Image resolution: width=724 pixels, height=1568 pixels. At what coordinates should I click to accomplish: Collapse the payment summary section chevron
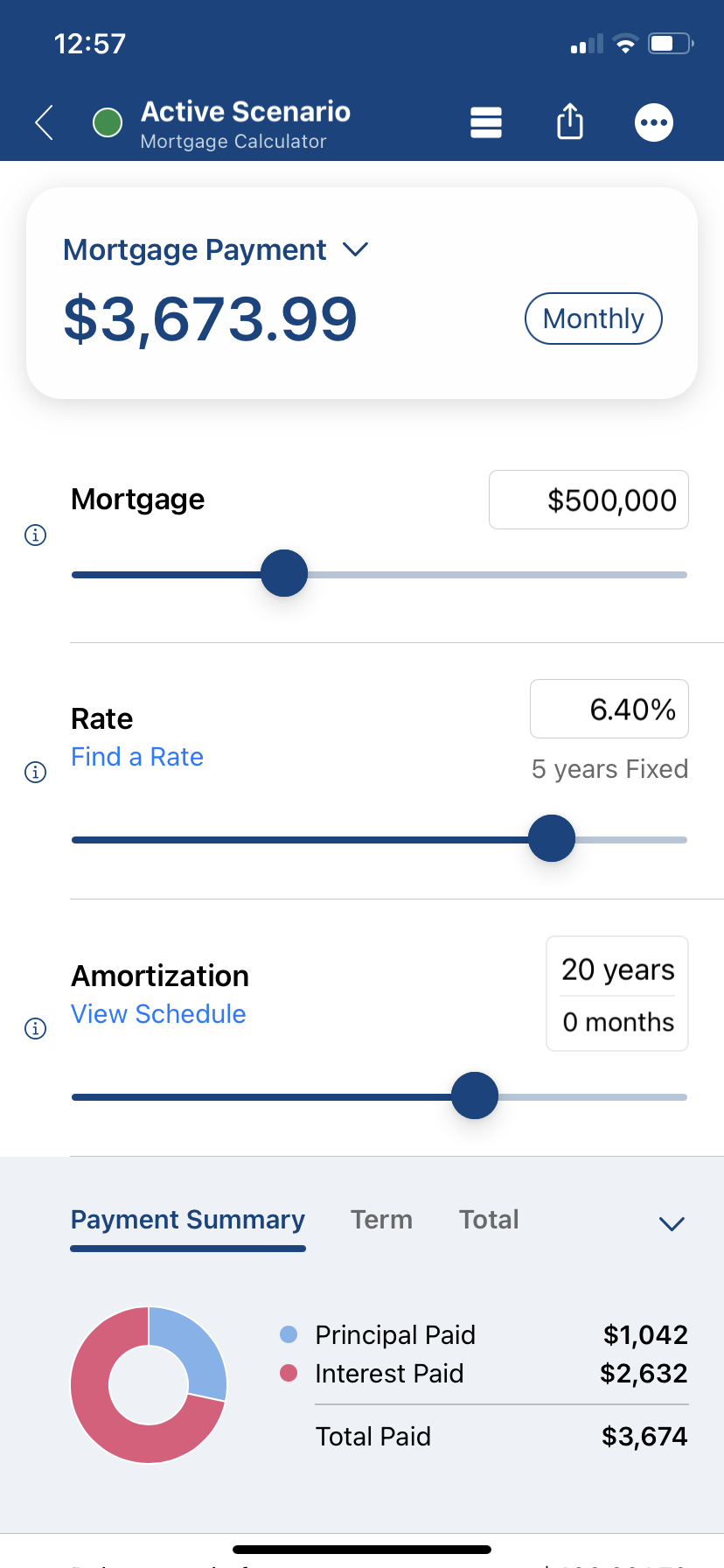point(672,1223)
